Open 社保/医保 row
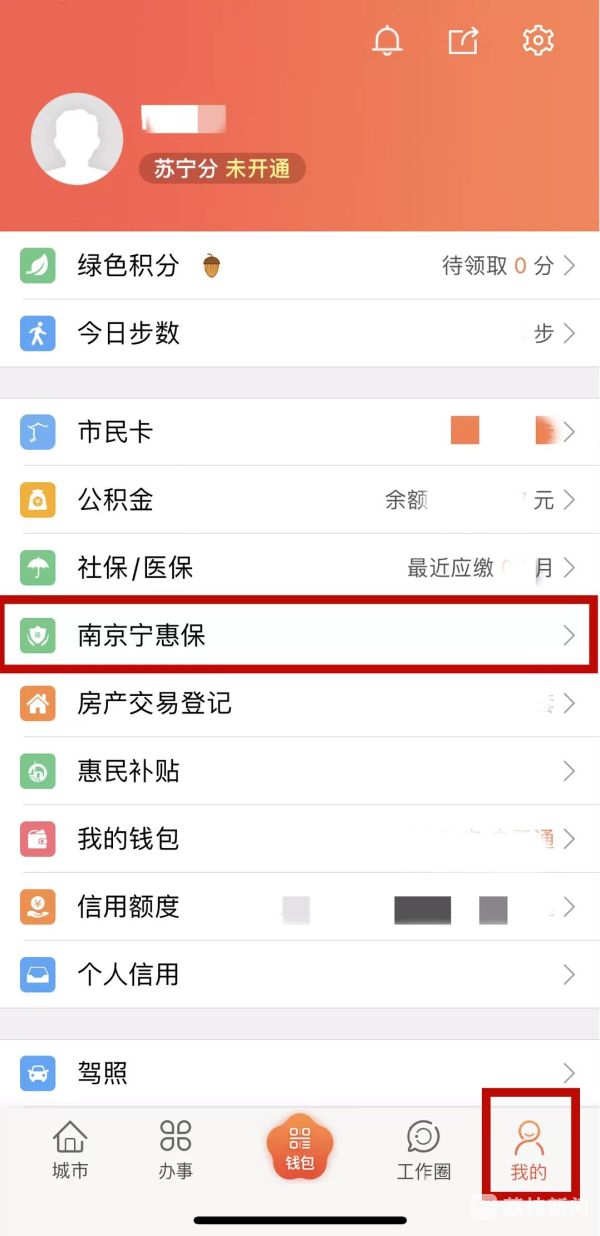Viewport: 600px width, 1236px height. (x=298, y=568)
